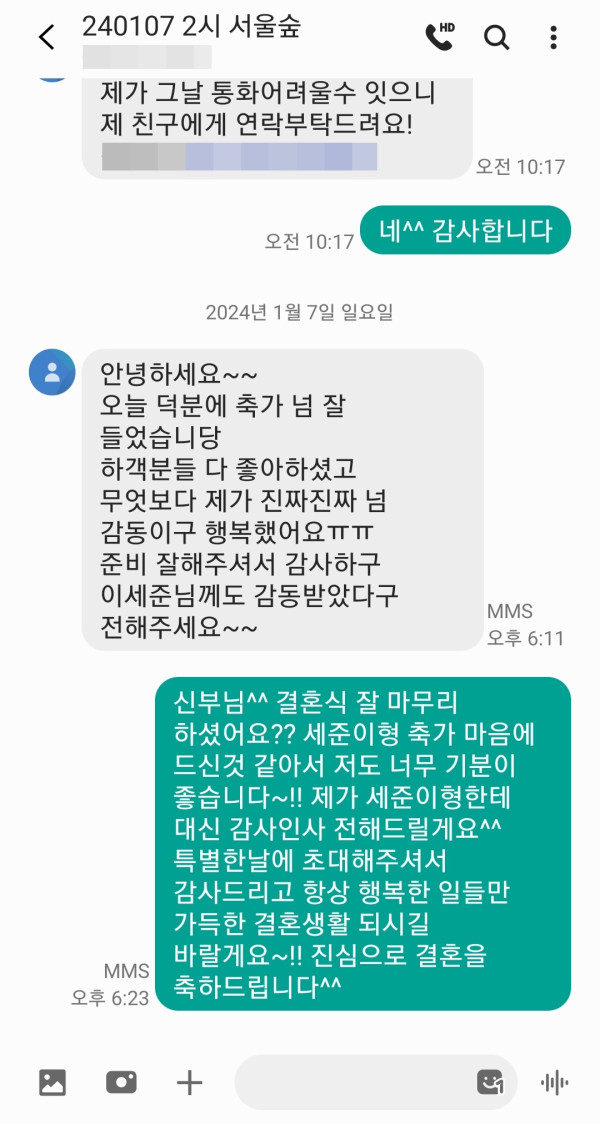The width and height of the screenshot is (600, 1124).
Task: Open more attachment options plus icon
Action: pyautogui.click(x=189, y=1082)
